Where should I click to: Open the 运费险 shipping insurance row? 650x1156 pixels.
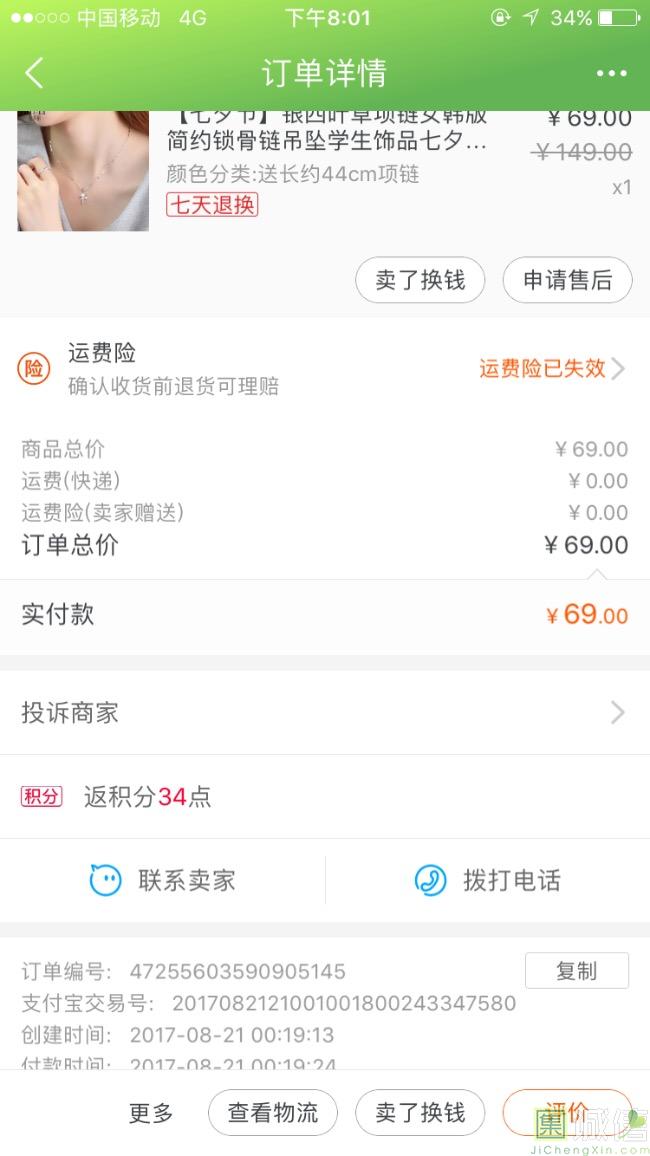point(324,368)
